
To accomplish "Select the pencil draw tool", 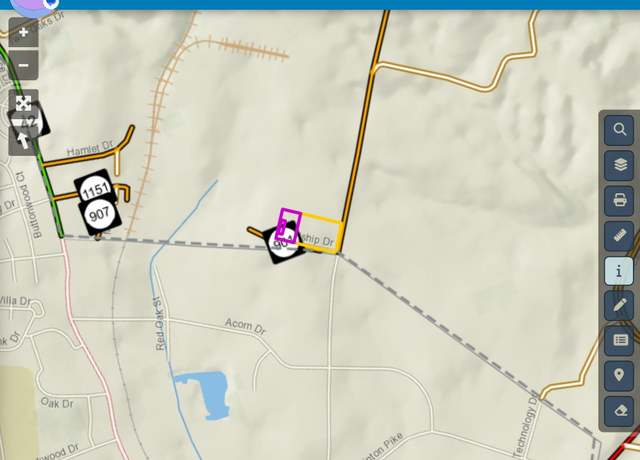I will [x=619, y=305].
